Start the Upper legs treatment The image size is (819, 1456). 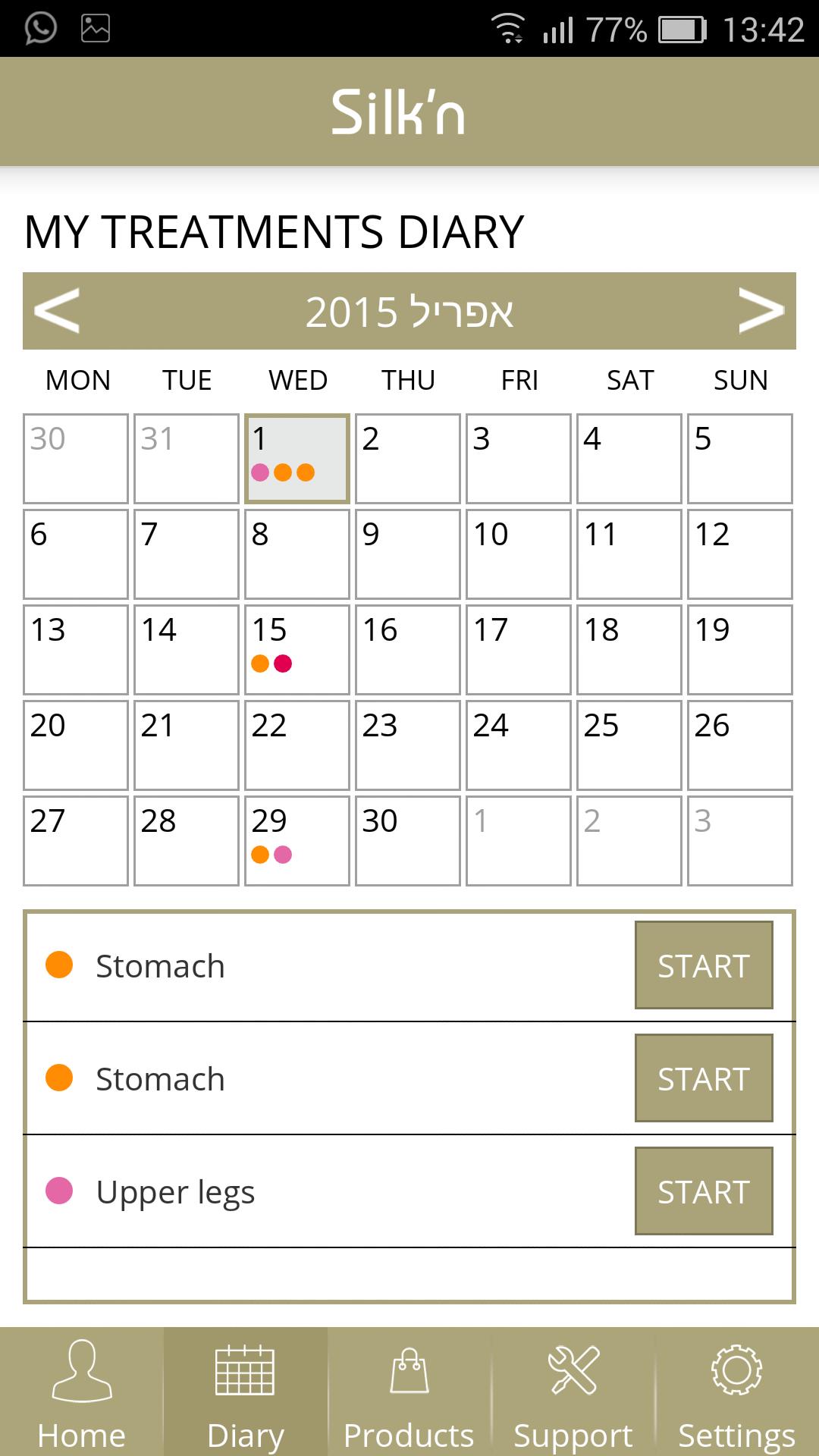[703, 1191]
